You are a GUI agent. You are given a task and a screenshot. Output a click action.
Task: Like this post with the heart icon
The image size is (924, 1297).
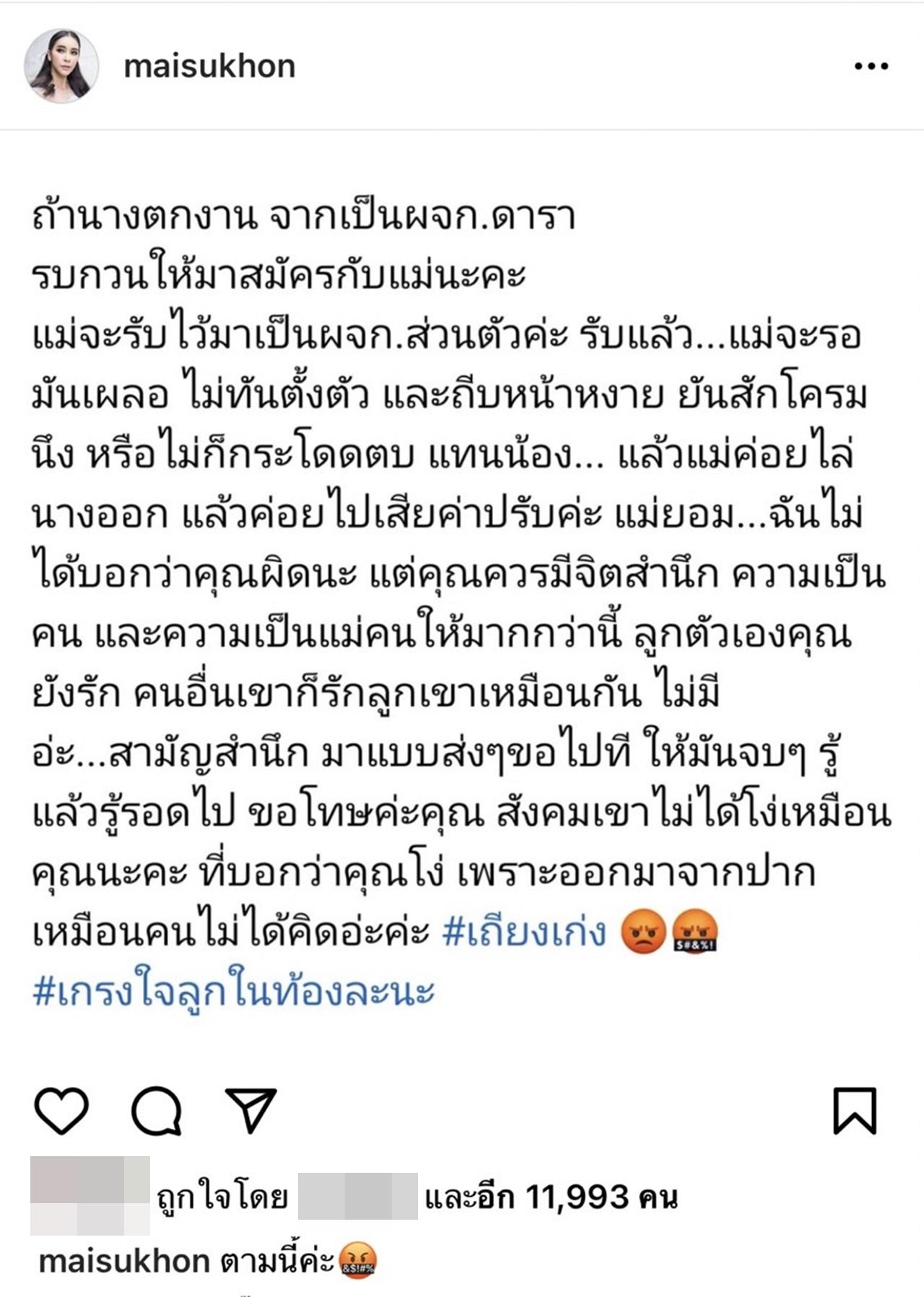(x=61, y=1110)
